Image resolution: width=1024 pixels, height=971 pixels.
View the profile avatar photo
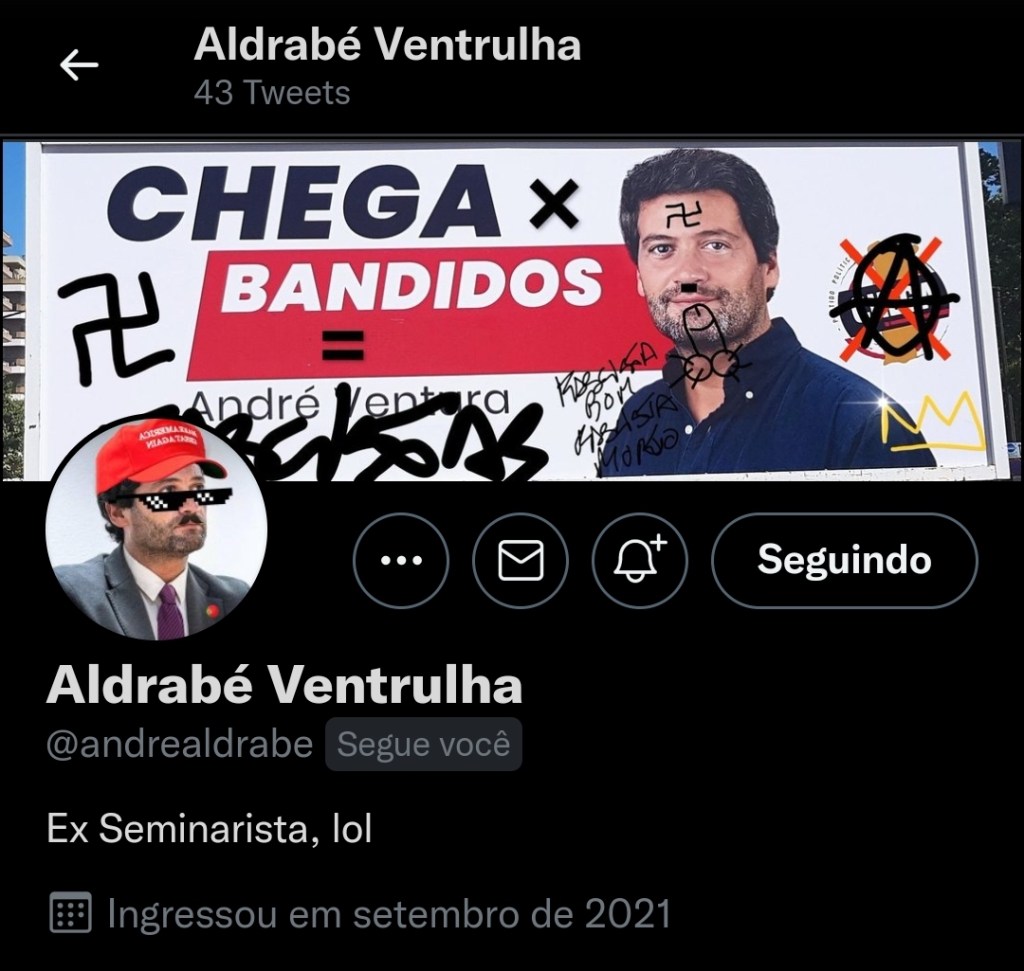pos(156,530)
